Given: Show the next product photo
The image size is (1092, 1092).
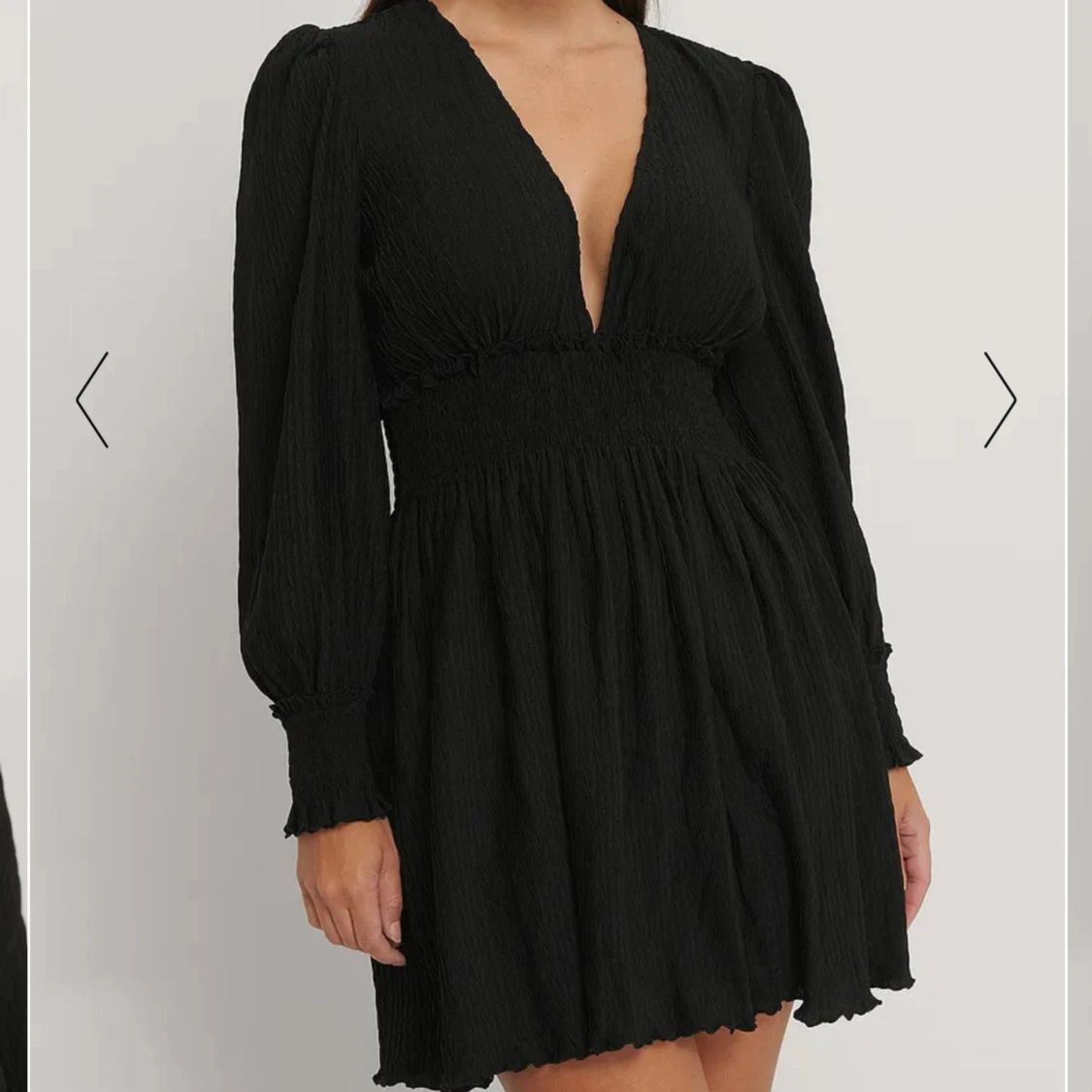Looking at the screenshot, I should (x=1000, y=400).
